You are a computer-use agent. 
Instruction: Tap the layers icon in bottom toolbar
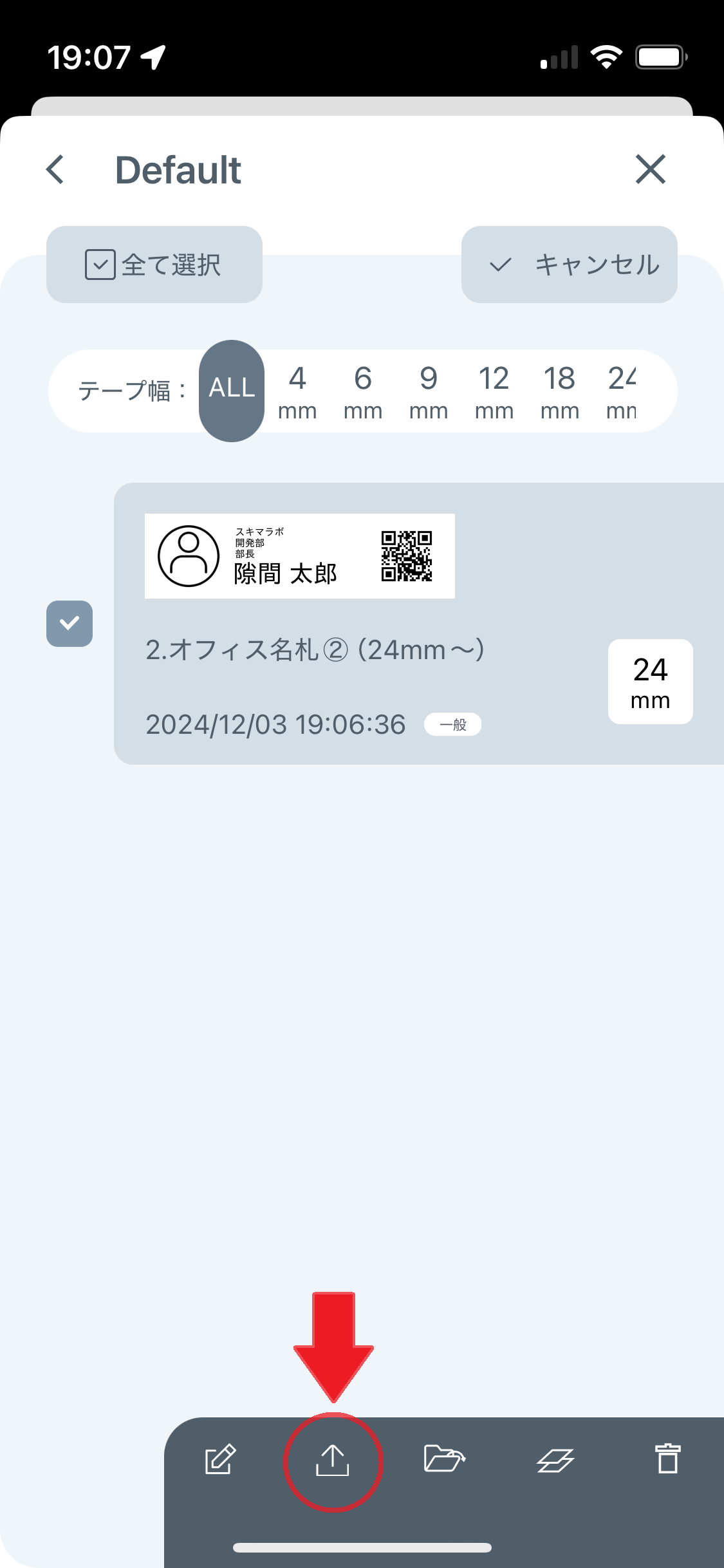pyautogui.click(x=555, y=1460)
